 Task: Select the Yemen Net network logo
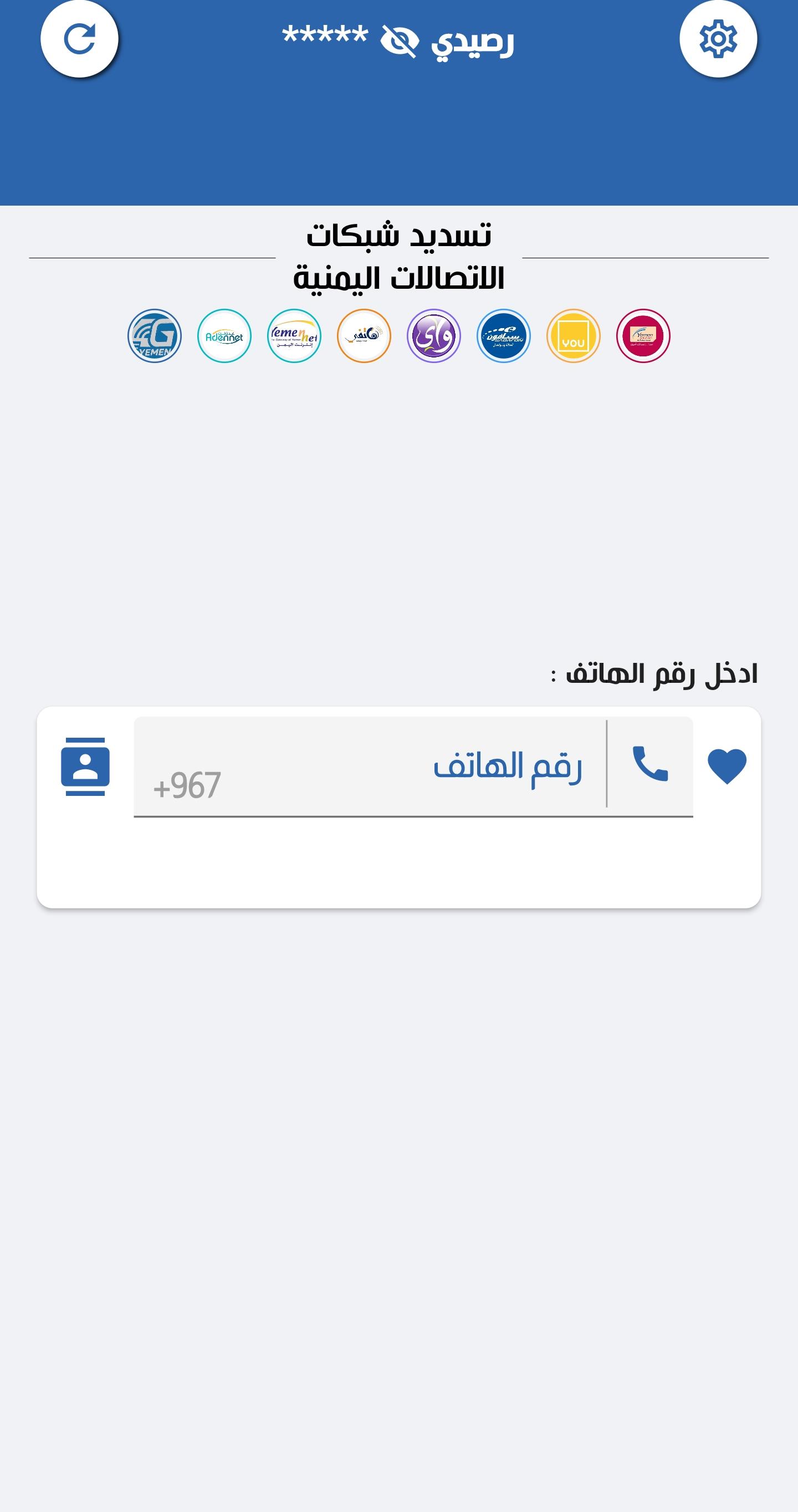[x=294, y=336]
